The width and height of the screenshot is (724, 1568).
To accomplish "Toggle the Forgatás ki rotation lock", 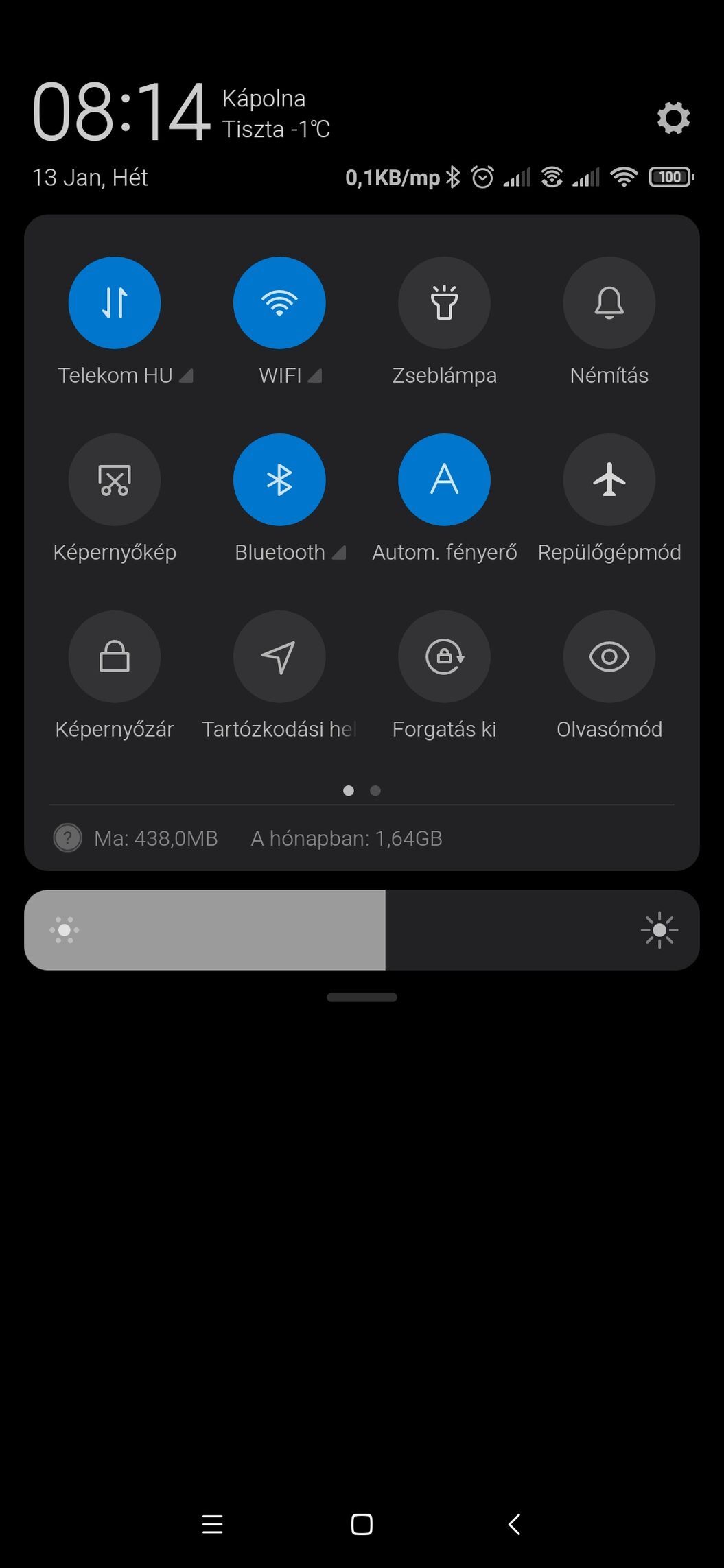I will click(x=444, y=656).
